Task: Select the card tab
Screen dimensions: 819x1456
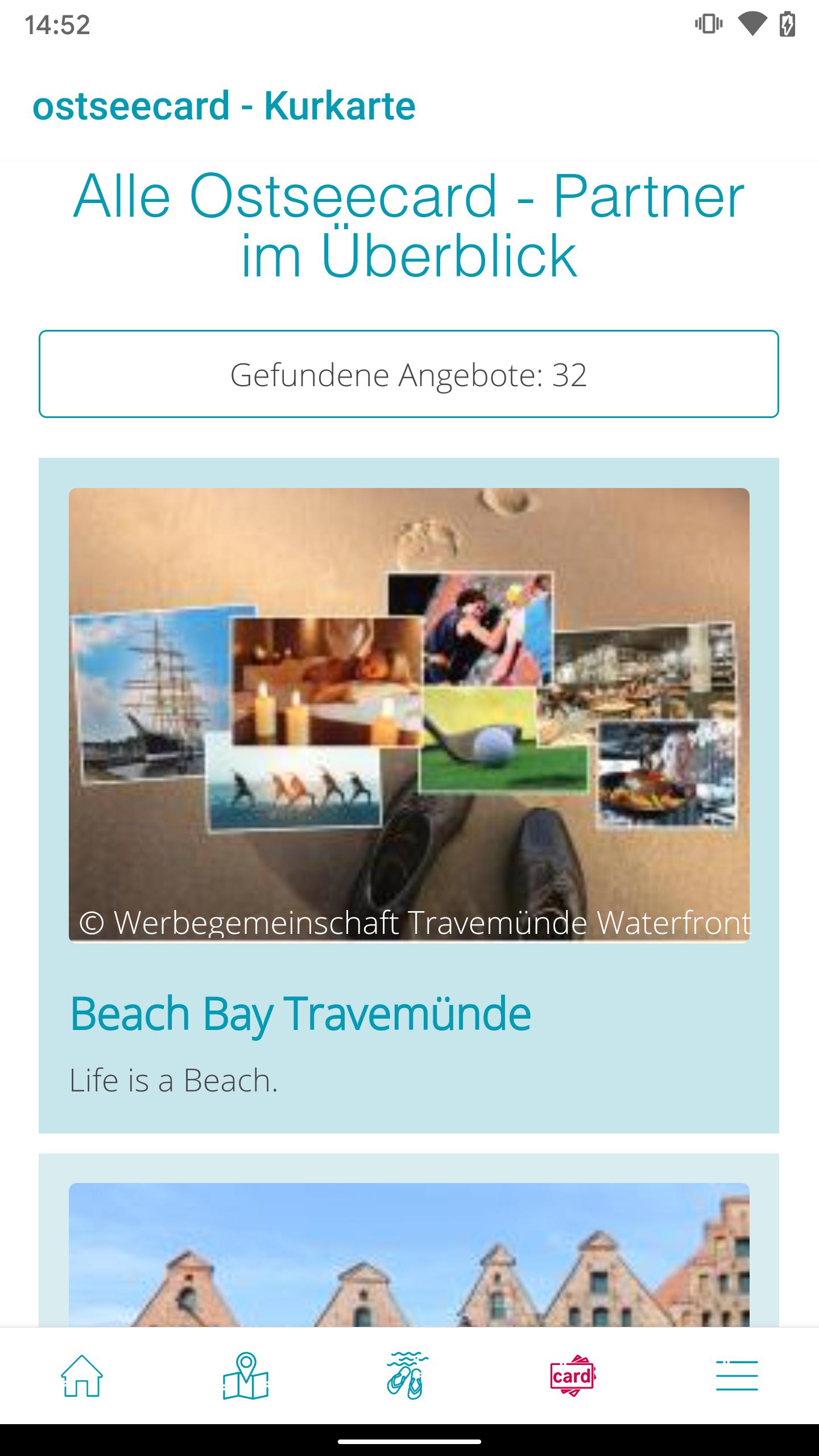Action: [x=572, y=1375]
